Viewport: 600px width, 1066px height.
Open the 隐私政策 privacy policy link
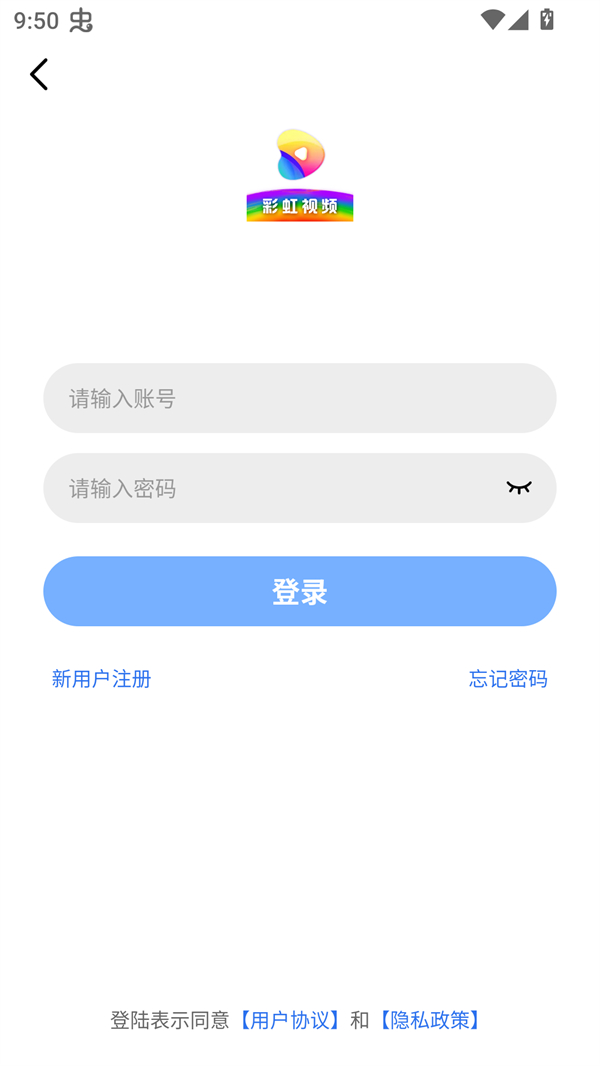pyautogui.click(x=429, y=1019)
